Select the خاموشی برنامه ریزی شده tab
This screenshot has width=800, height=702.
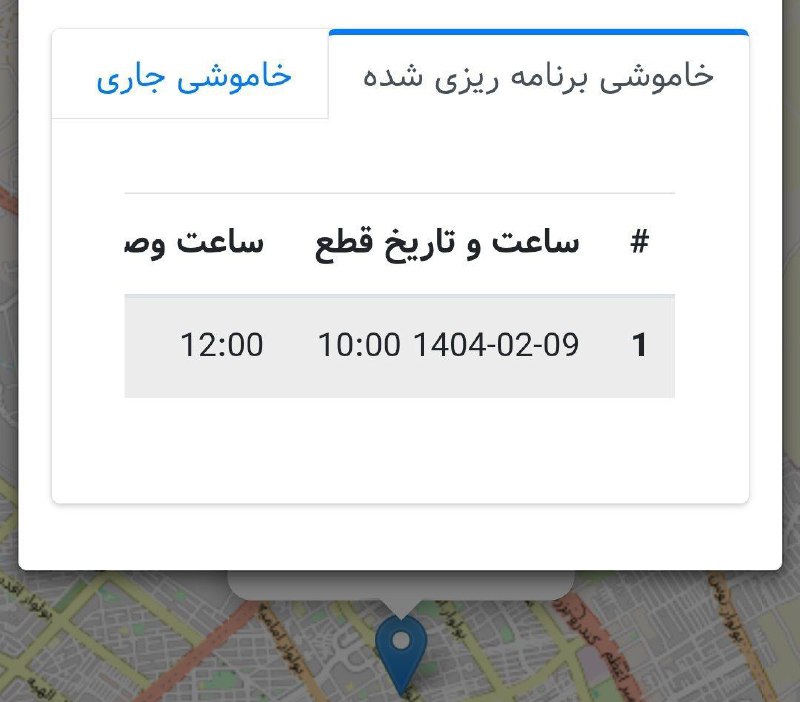click(x=538, y=77)
